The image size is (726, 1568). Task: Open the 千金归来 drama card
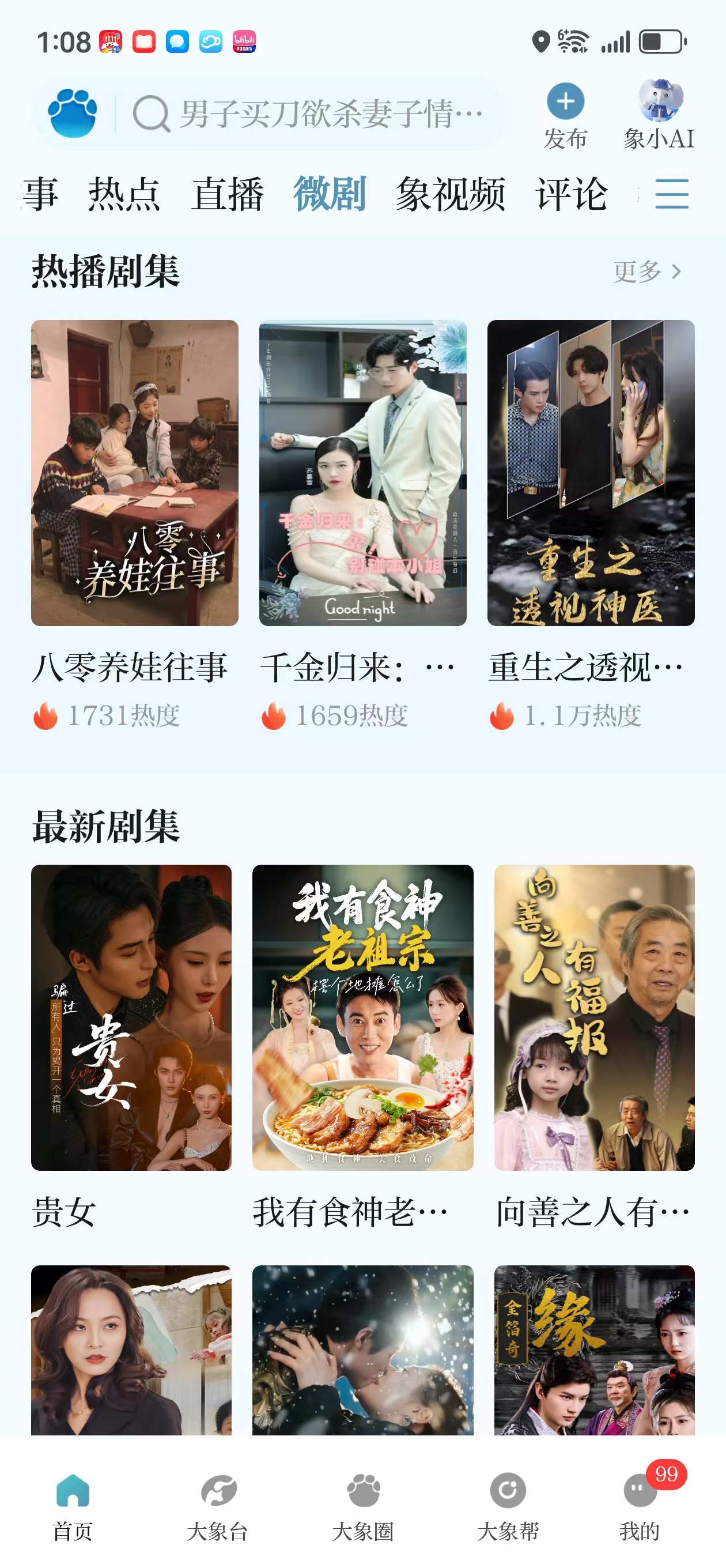[362, 473]
